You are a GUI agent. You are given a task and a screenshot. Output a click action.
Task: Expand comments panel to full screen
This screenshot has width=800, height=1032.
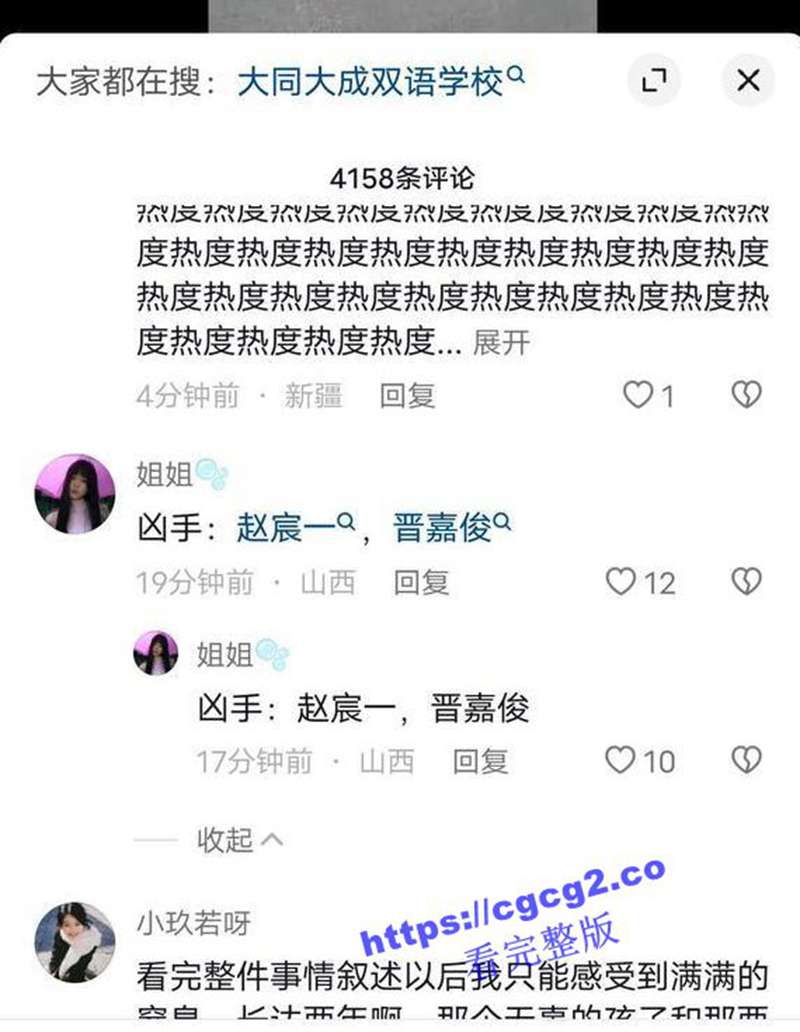(x=654, y=81)
